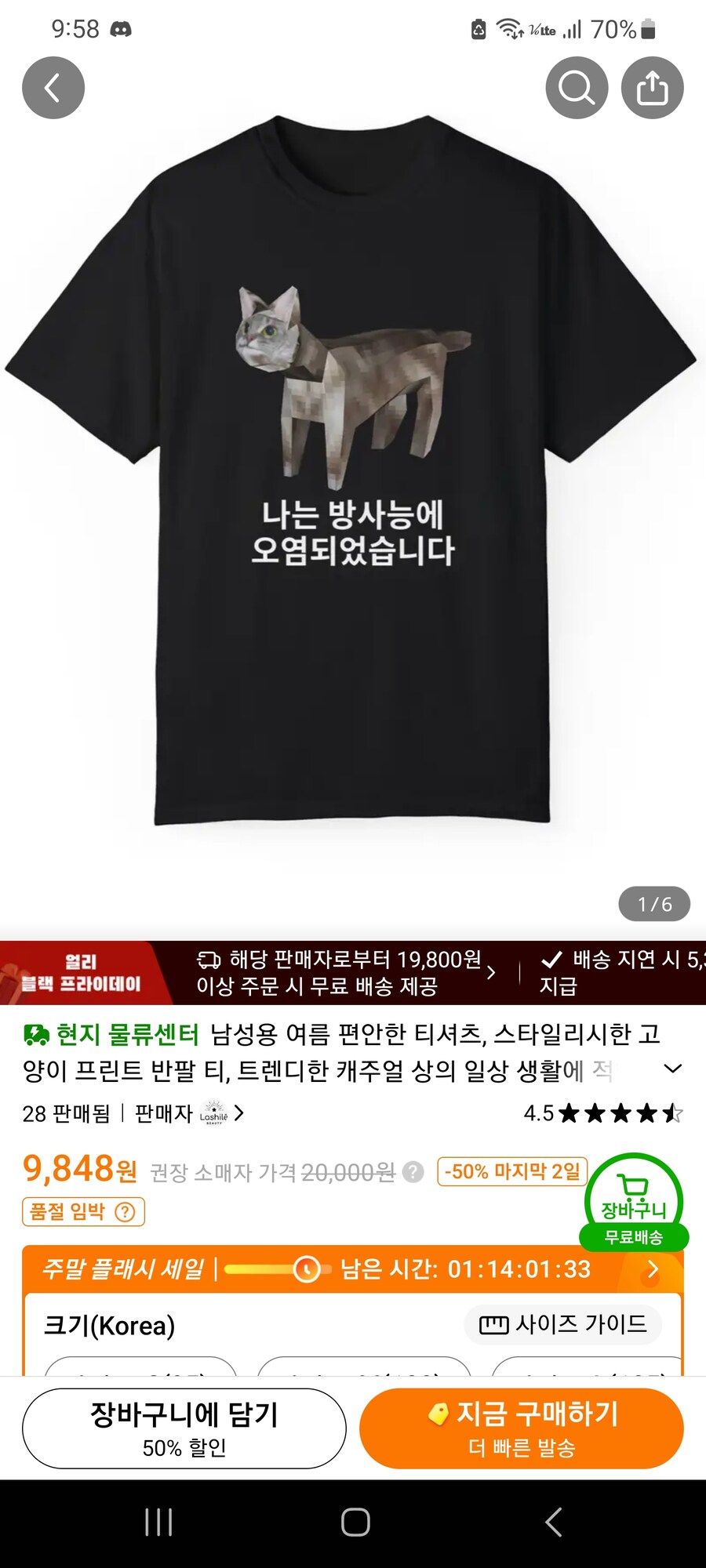Add item with 장바구니에 담기
The height and width of the screenshot is (1568, 706).
coord(184,1428)
